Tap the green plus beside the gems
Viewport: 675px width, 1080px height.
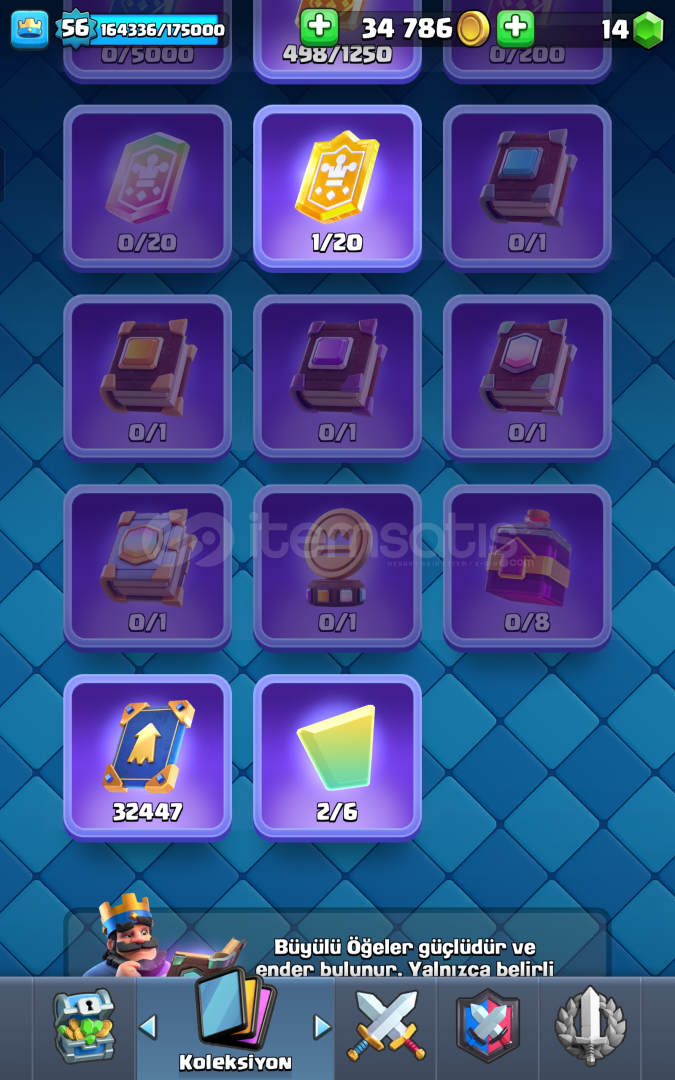[x=515, y=28]
